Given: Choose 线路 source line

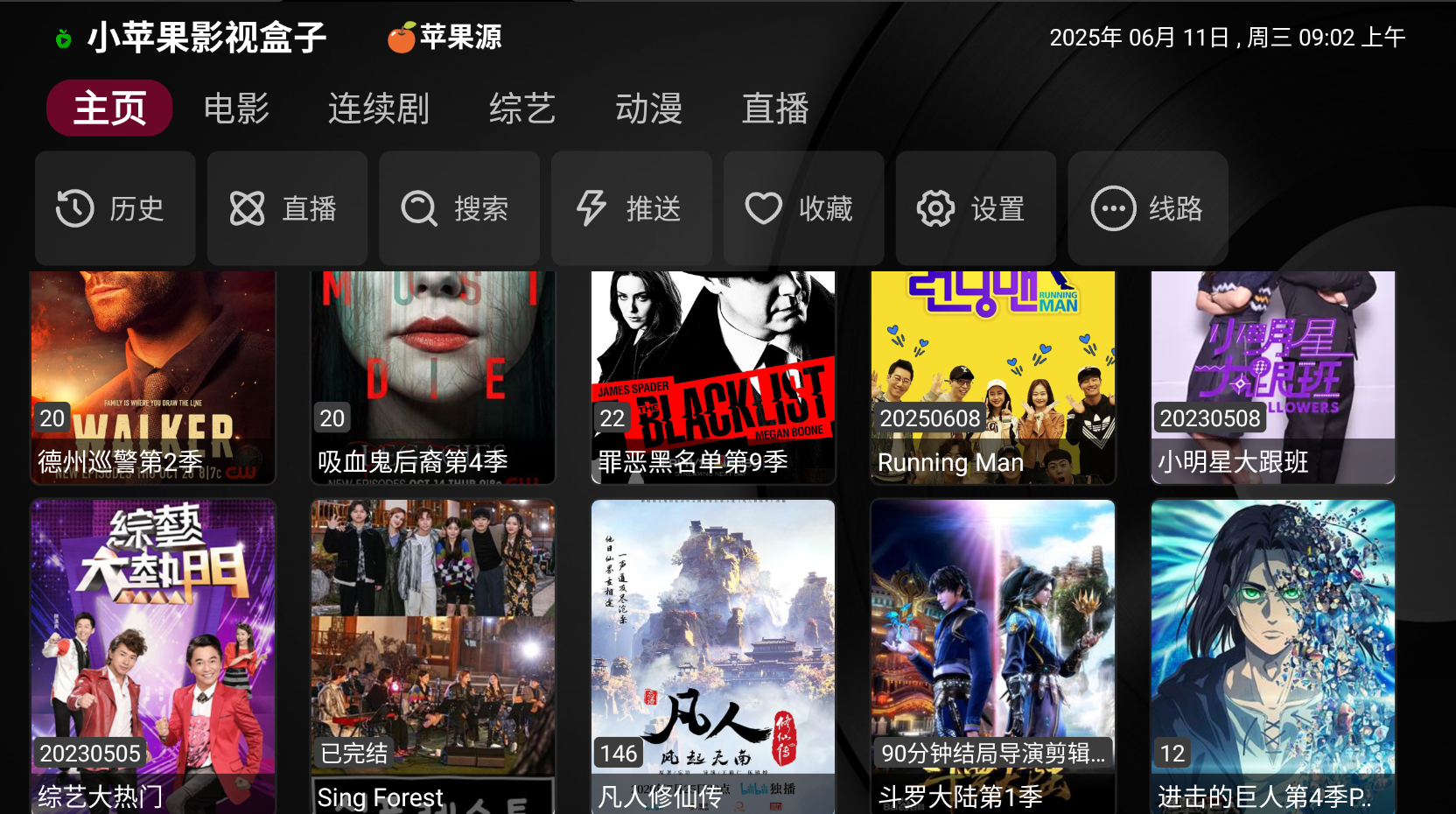Looking at the screenshot, I should pyautogui.click(x=1147, y=208).
